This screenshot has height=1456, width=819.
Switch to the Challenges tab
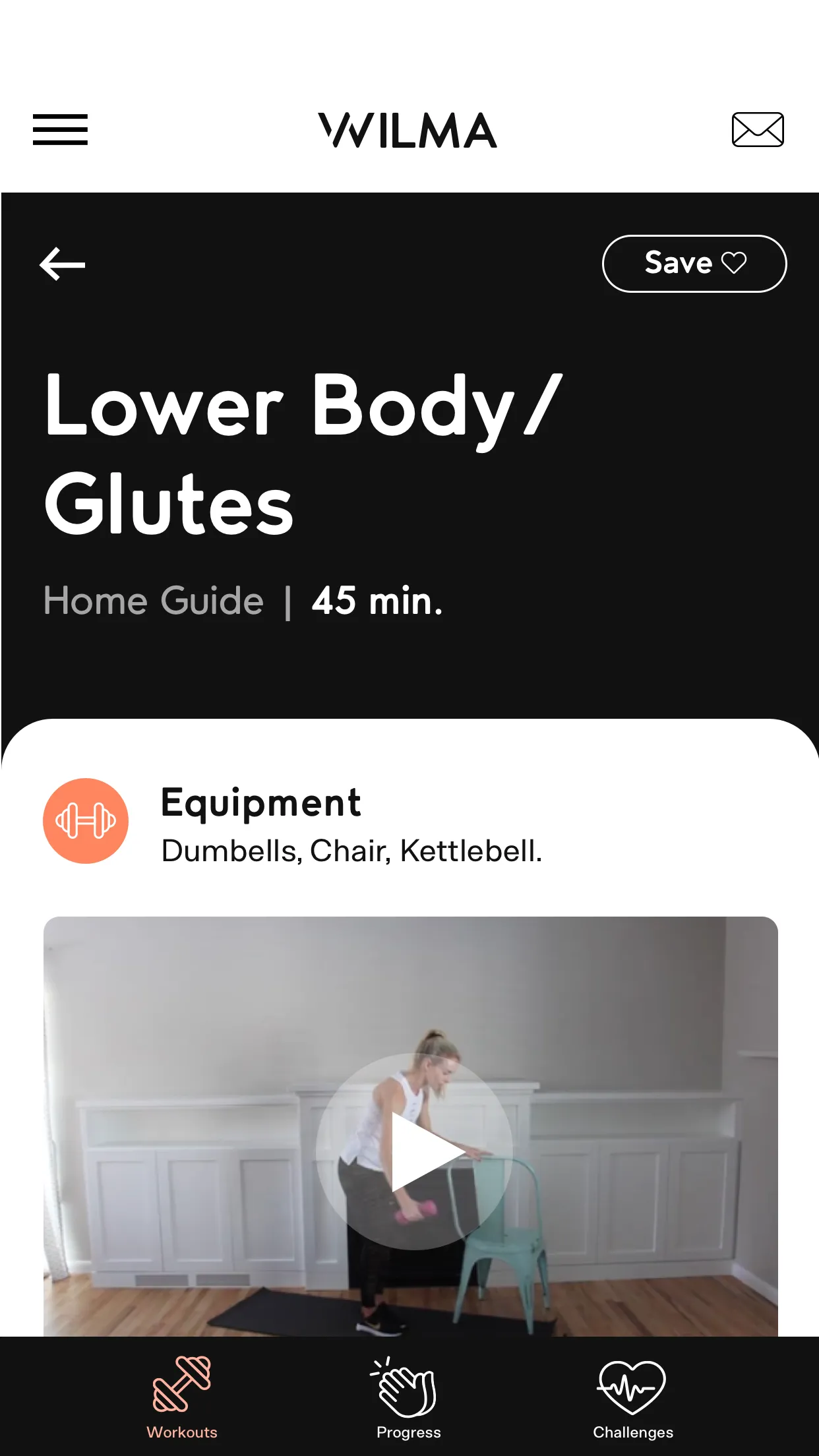click(632, 1397)
